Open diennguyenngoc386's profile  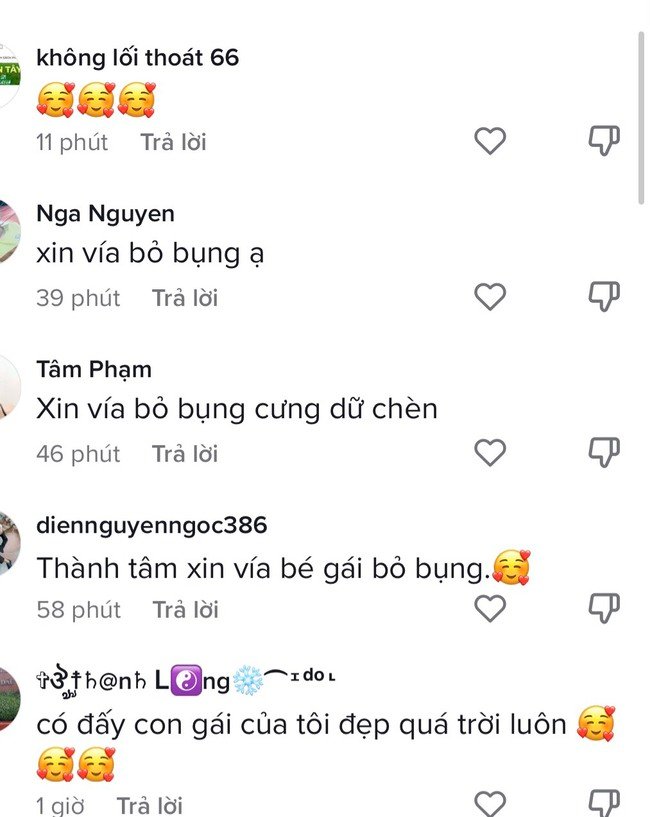coord(152,525)
